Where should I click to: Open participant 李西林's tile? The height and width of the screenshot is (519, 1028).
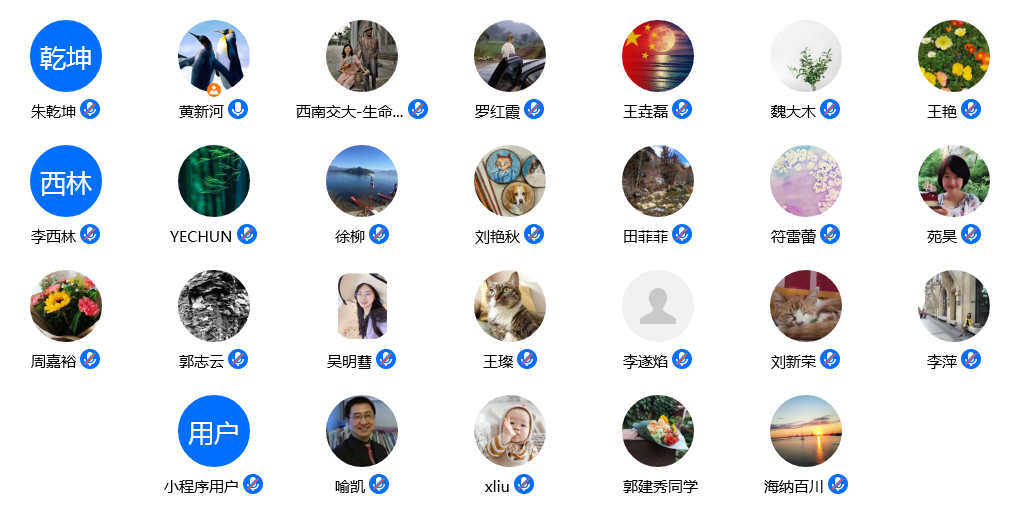[x=66, y=181]
